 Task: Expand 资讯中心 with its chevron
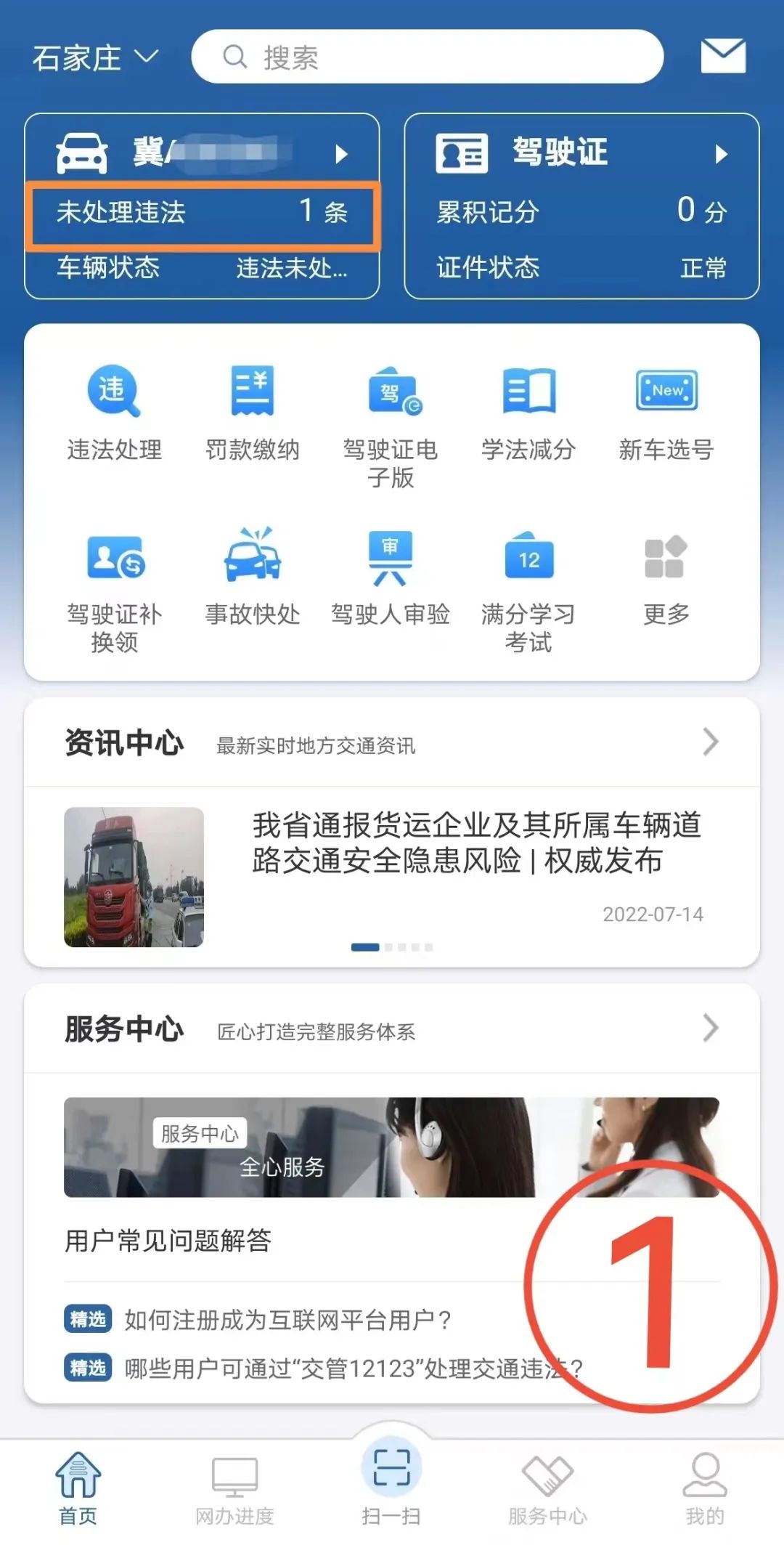tap(710, 742)
